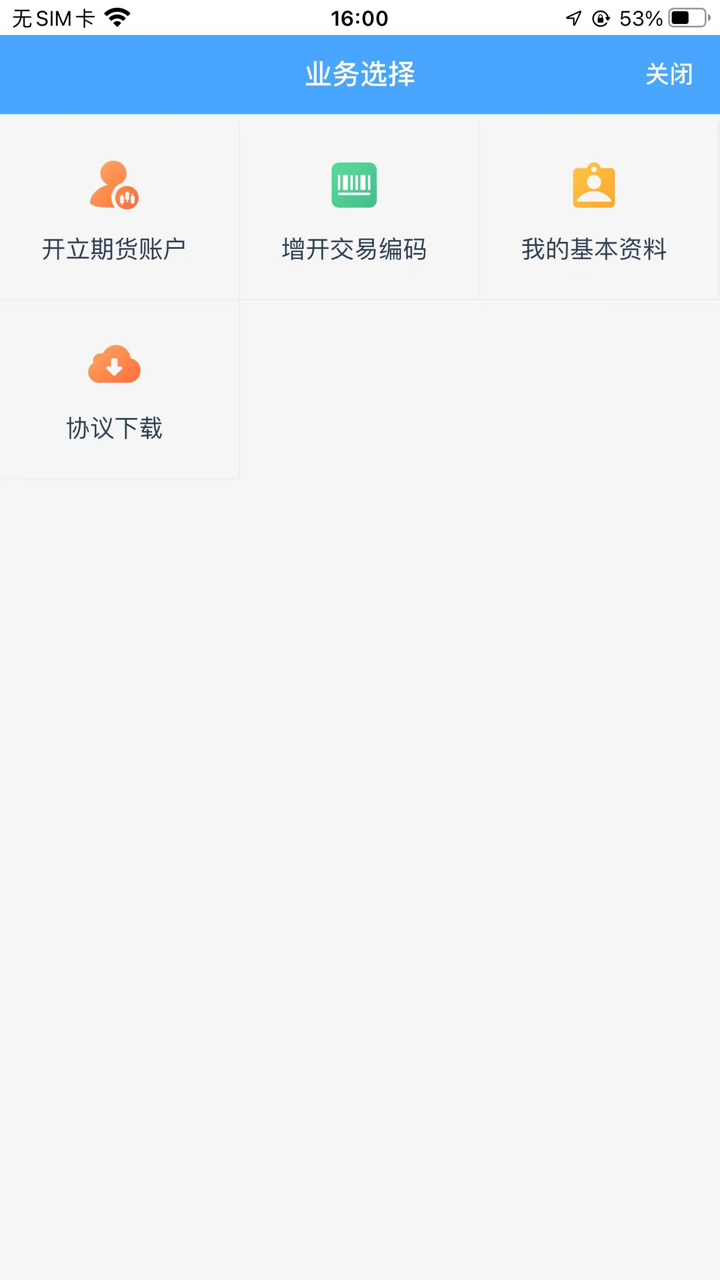The image size is (720, 1280).
Task: Open 我的基本资料 to view basic profile
Action: (594, 249)
